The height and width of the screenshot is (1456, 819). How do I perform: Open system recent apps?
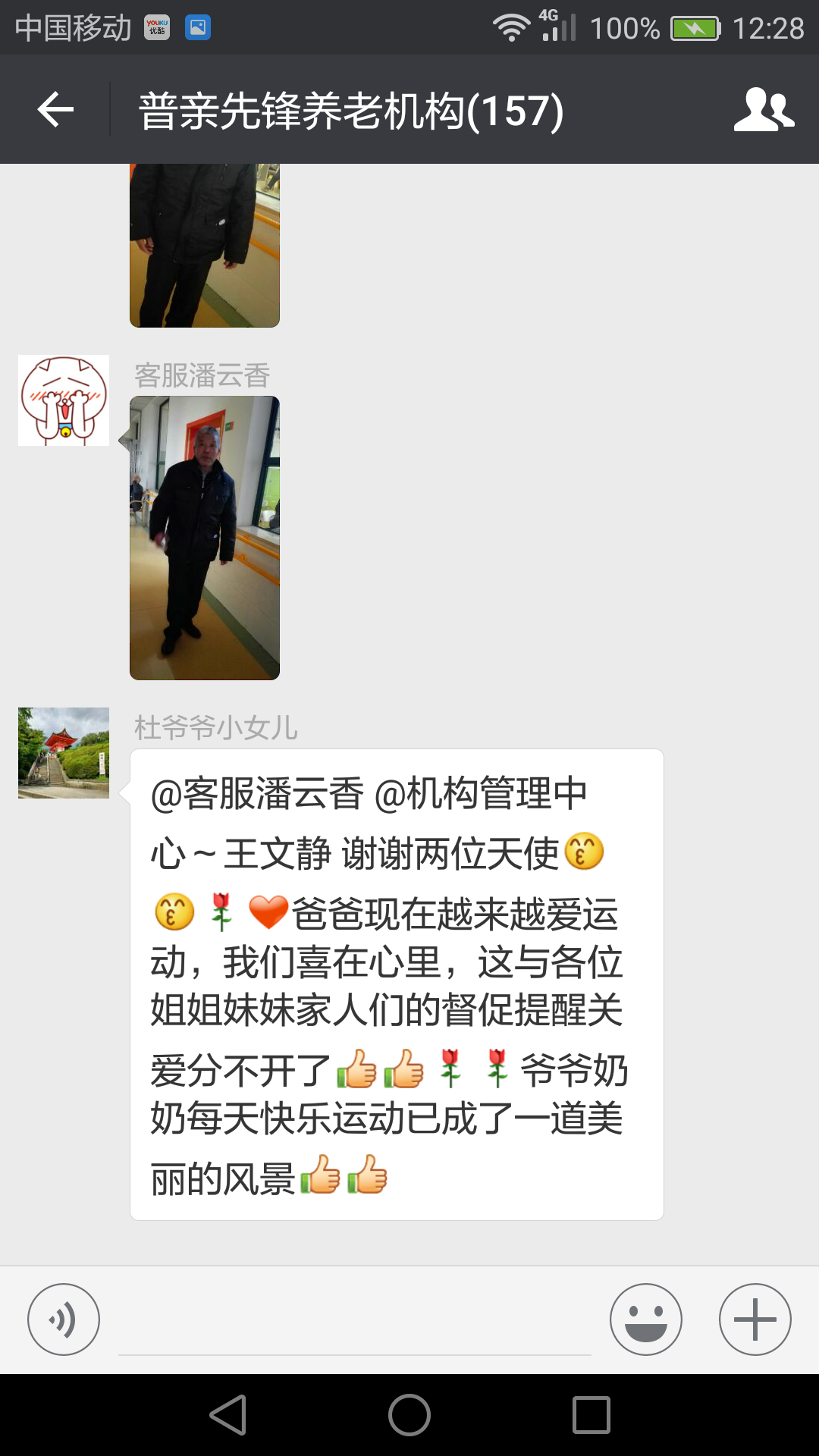(x=591, y=1415)
